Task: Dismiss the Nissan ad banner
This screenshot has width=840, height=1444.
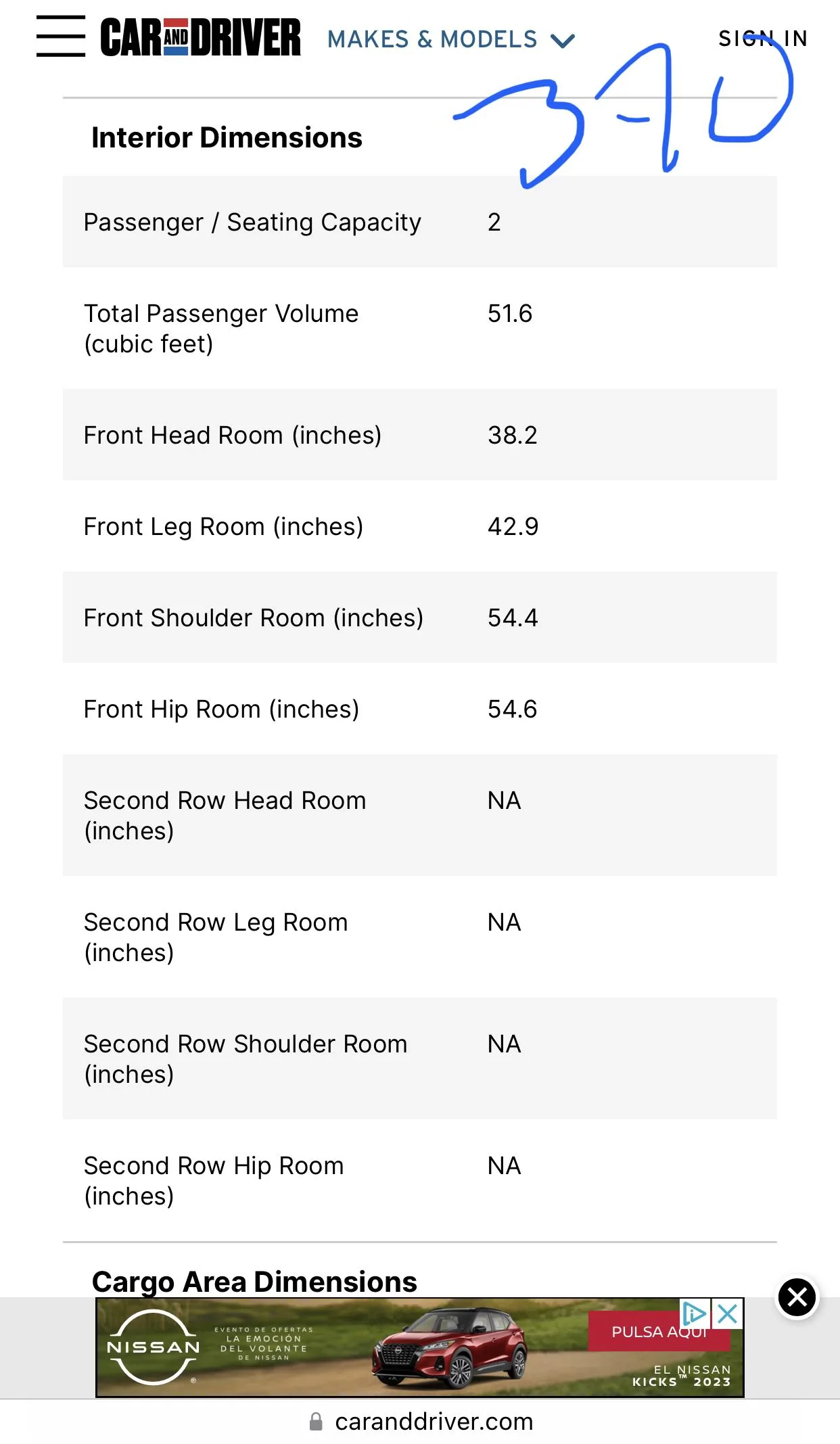Action: (x=797, y=1297)
